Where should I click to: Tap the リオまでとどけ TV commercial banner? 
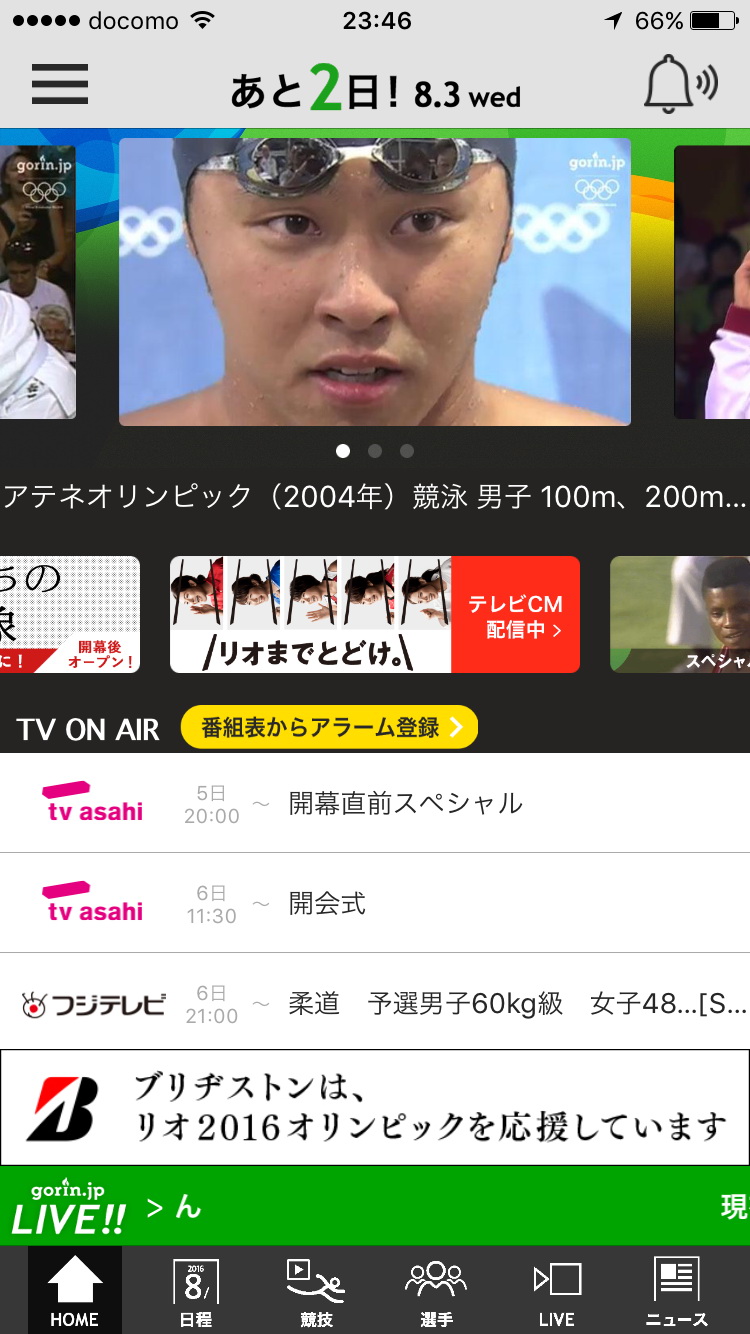tap(375, 614)
